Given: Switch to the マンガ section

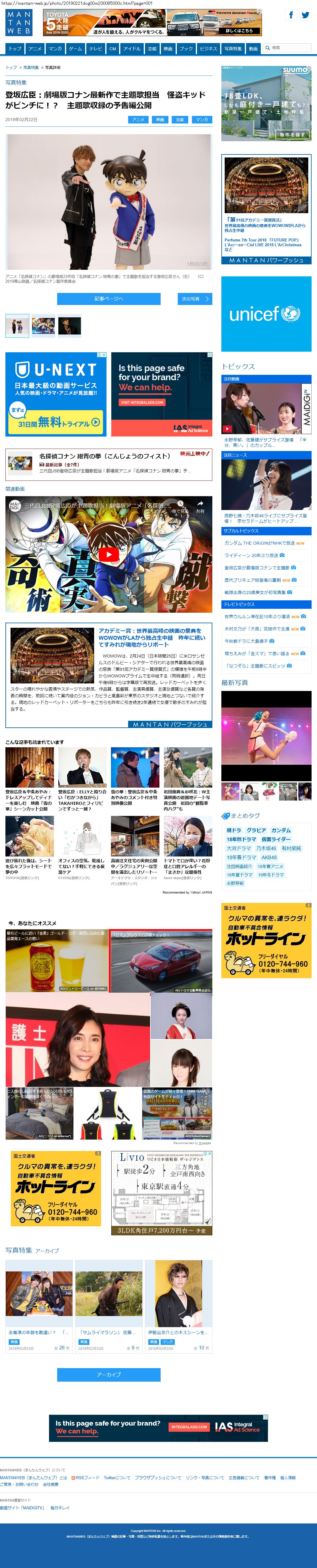Looking at the screenshot, I should pyautogui.click(x=55, y=49).
